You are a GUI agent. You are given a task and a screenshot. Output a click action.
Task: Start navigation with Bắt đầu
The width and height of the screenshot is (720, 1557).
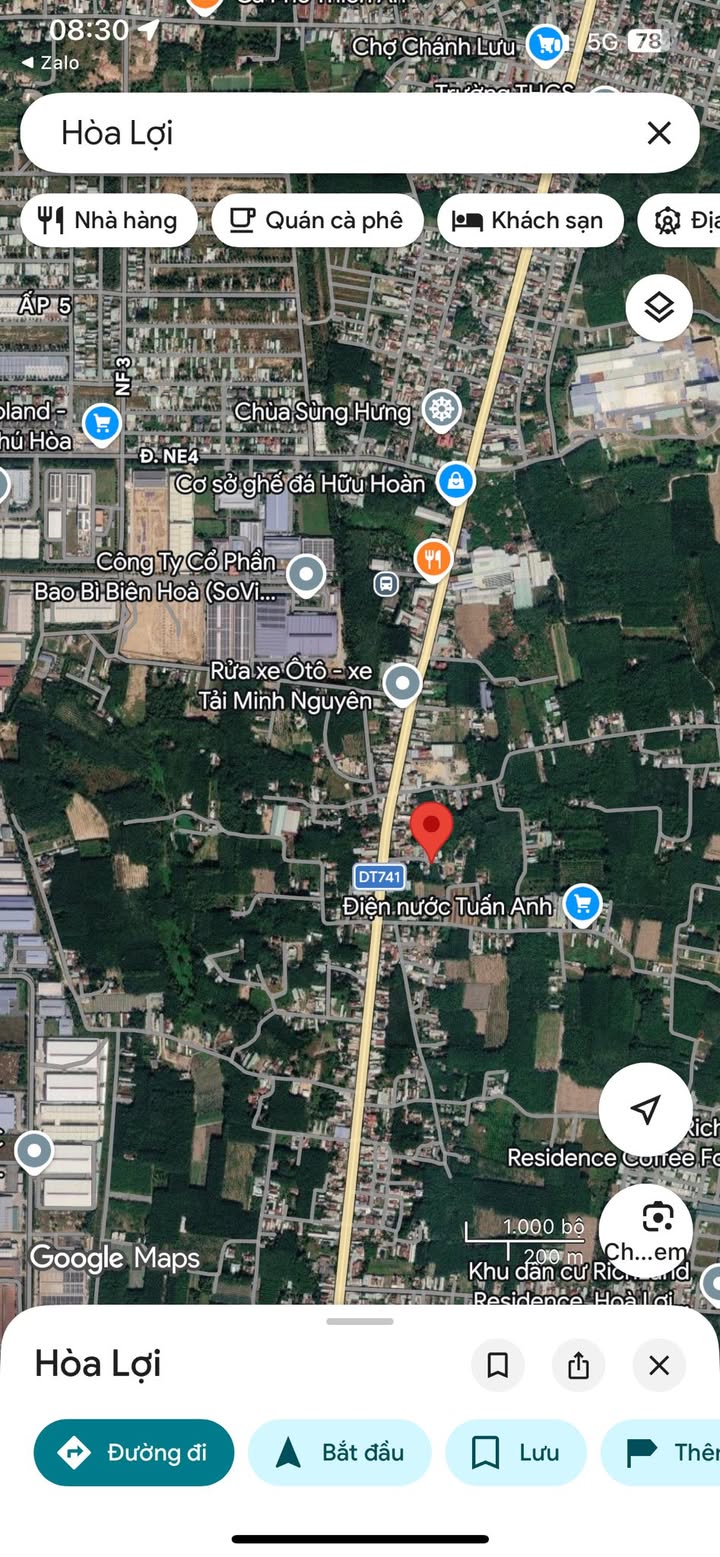click(339, 1452)
